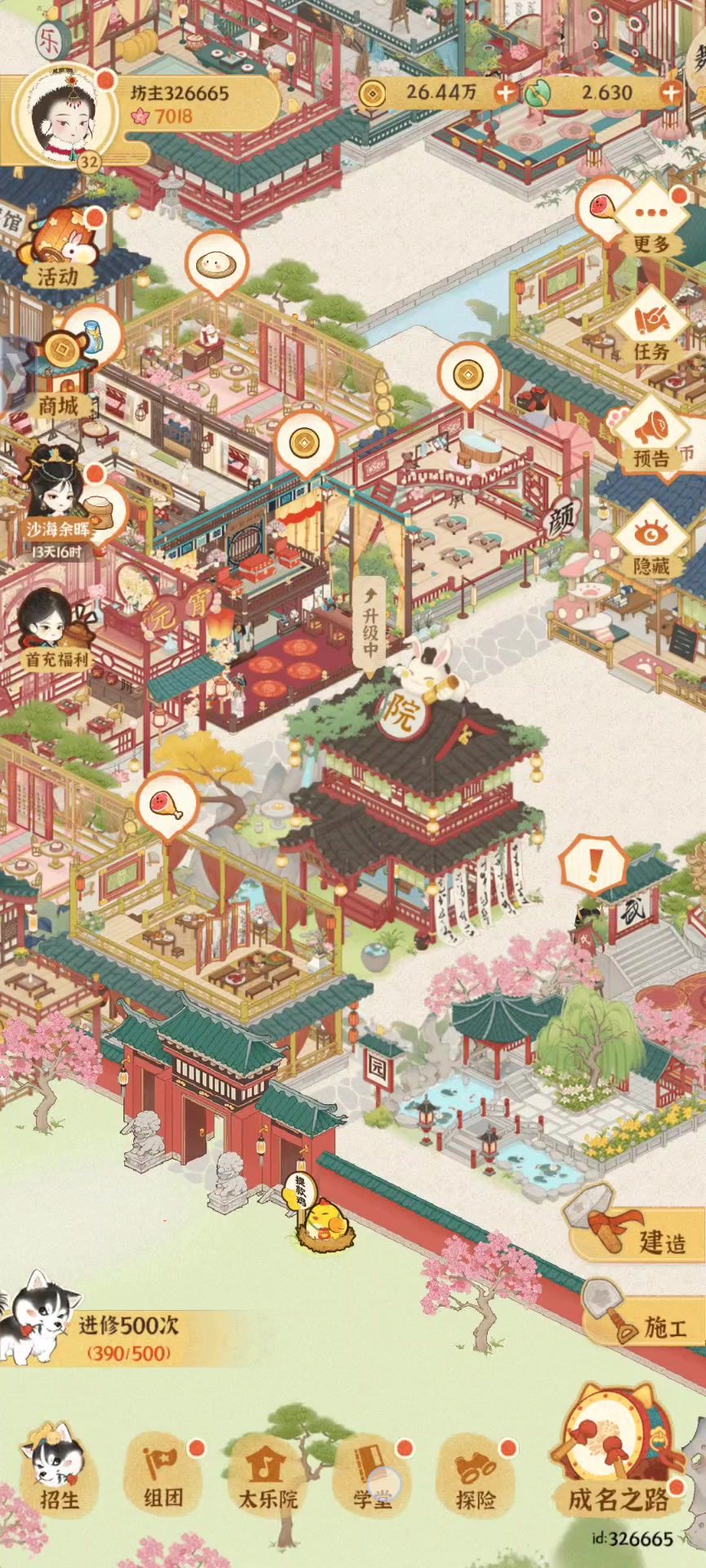Open the player avatar profile

[67, 114]
